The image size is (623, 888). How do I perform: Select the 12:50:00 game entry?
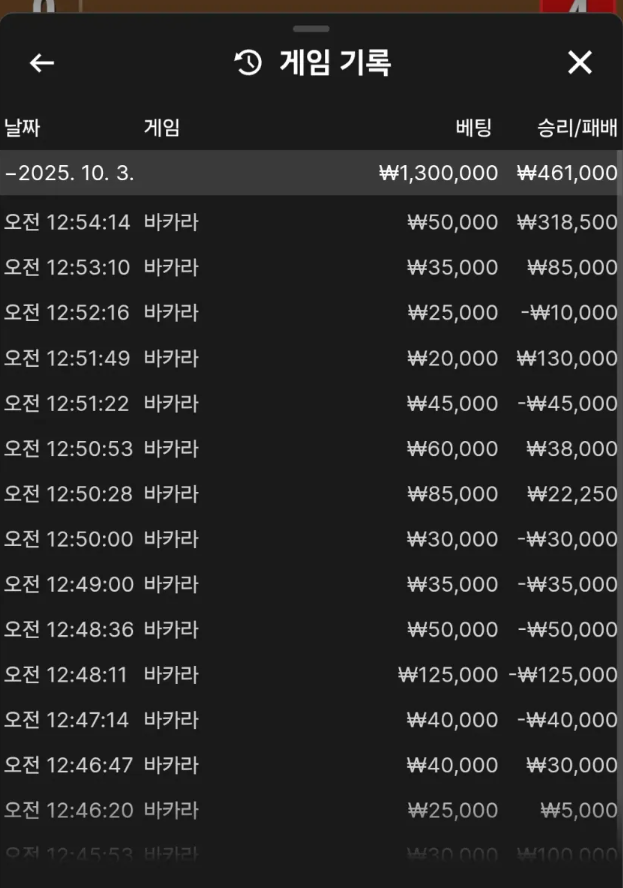tap(310, 539)
